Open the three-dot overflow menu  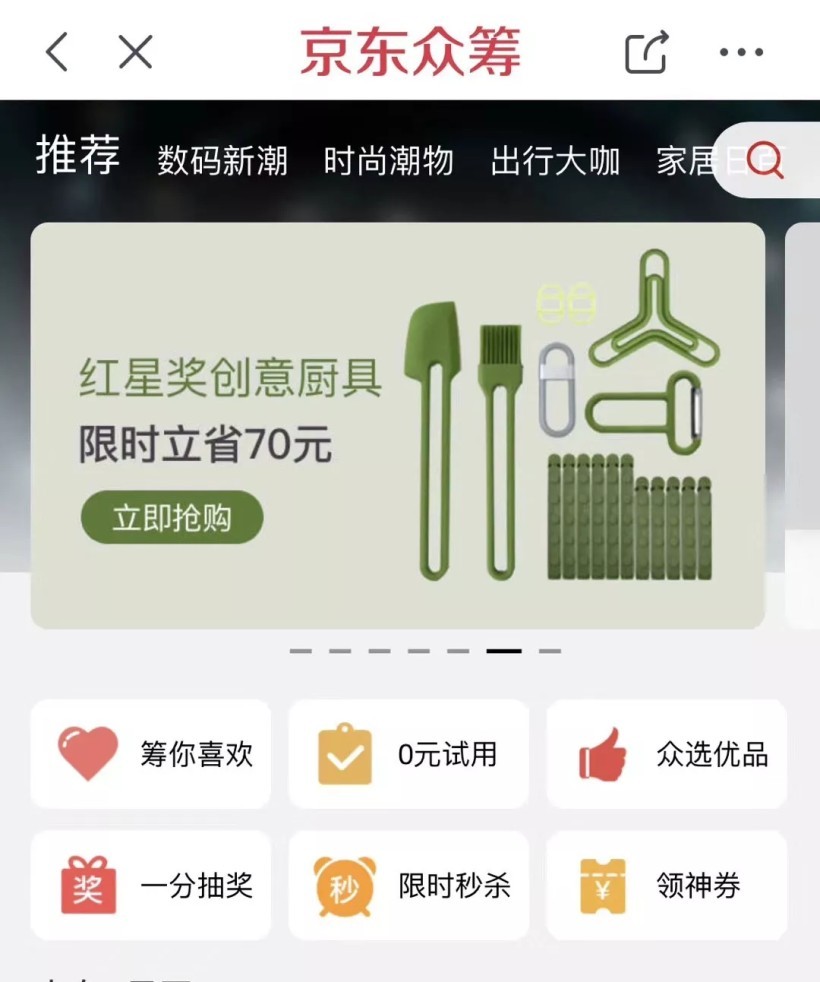tap(741, 52)
